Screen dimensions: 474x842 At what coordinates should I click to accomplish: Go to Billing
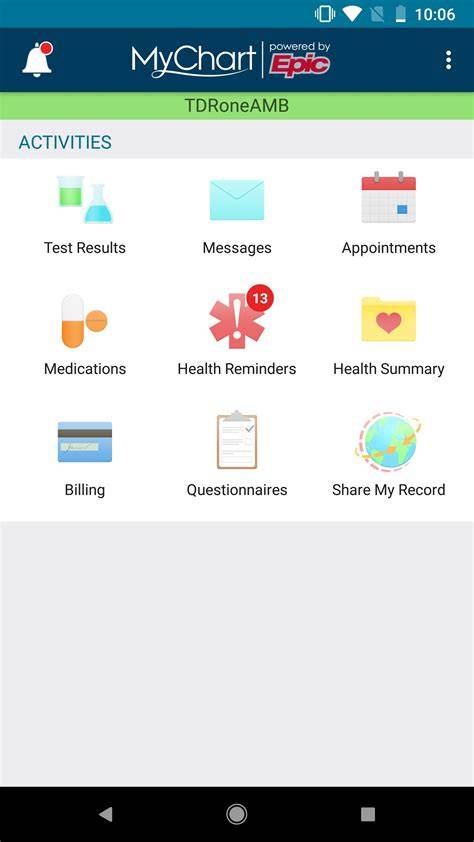click(85, 456)
